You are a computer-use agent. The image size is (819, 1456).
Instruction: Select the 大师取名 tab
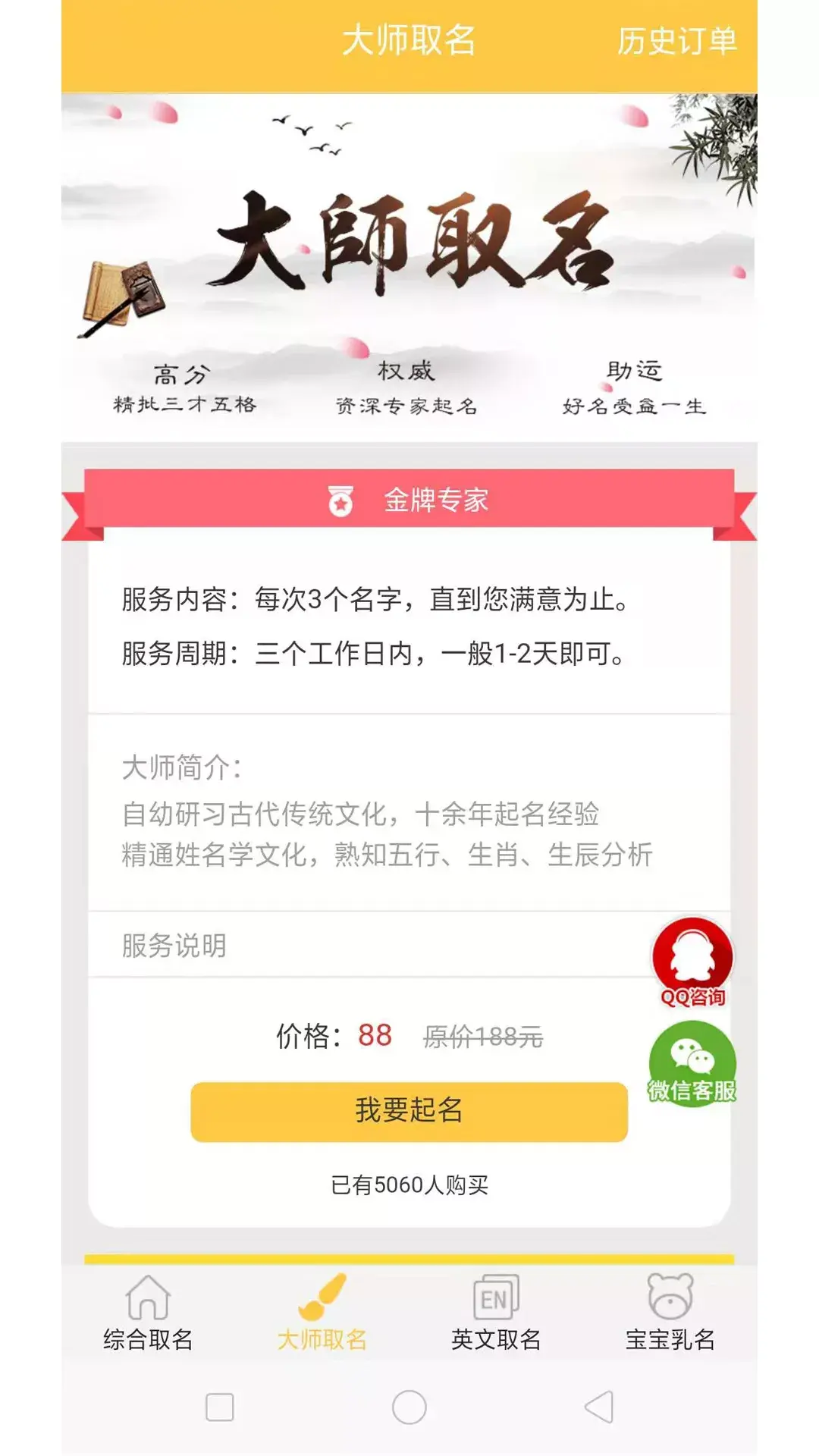click(322, 1313)
